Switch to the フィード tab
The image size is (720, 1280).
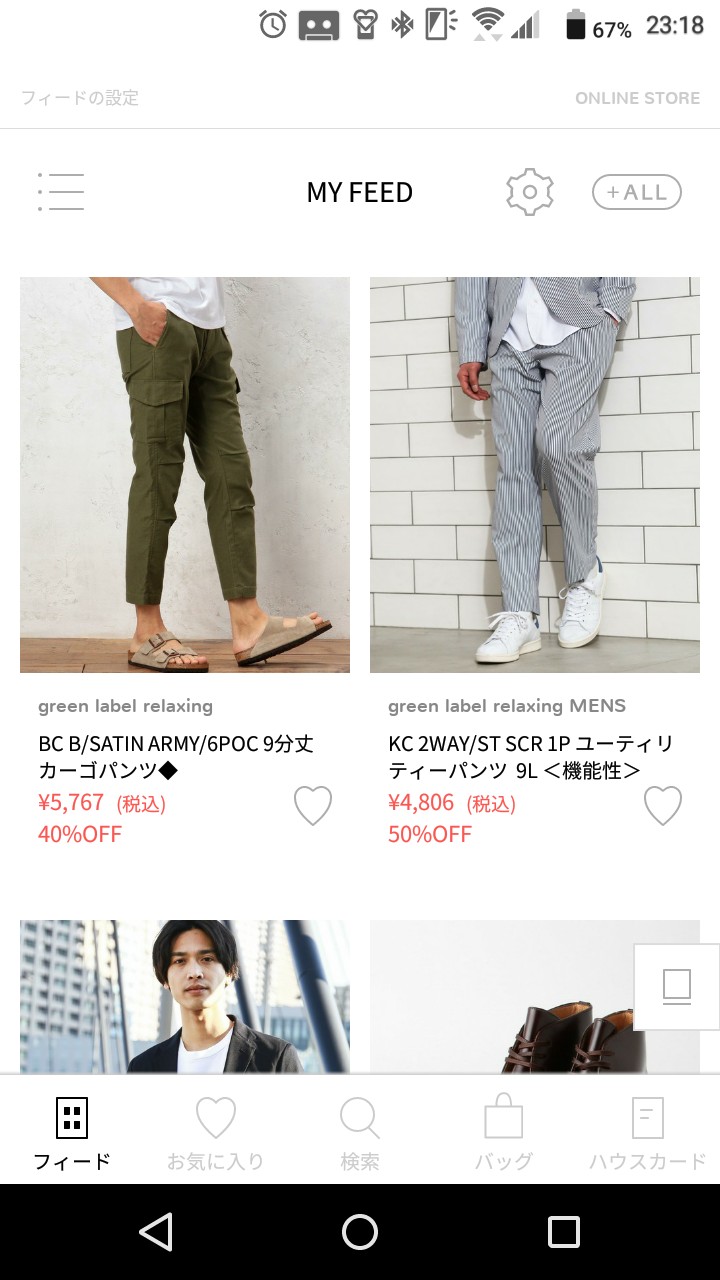point(72,1133)
